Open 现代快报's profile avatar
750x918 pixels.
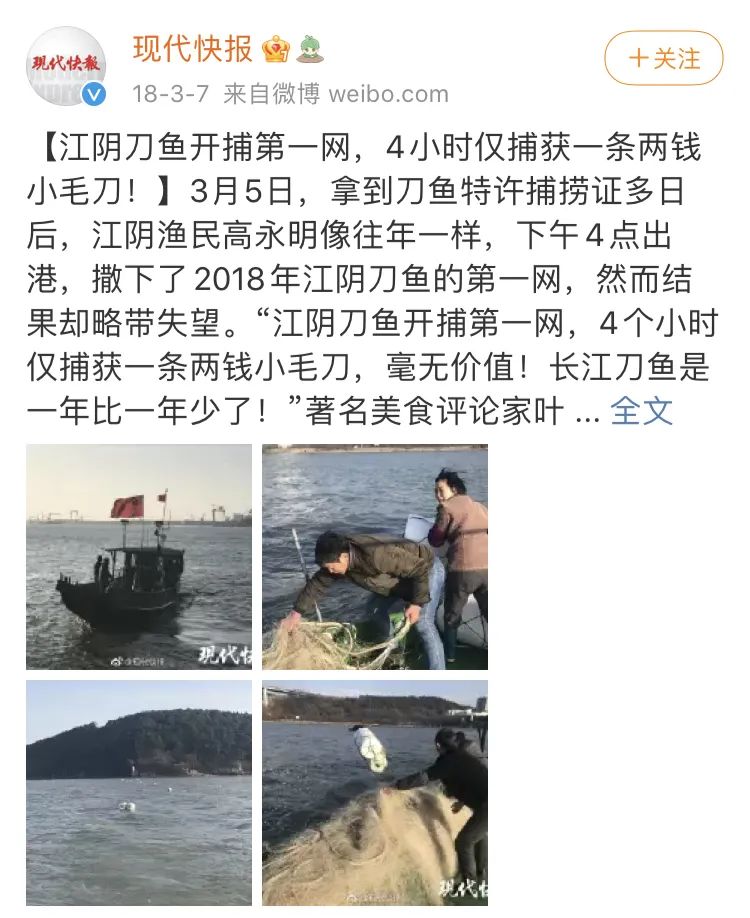pyautogui.click(x=66, y=66)
